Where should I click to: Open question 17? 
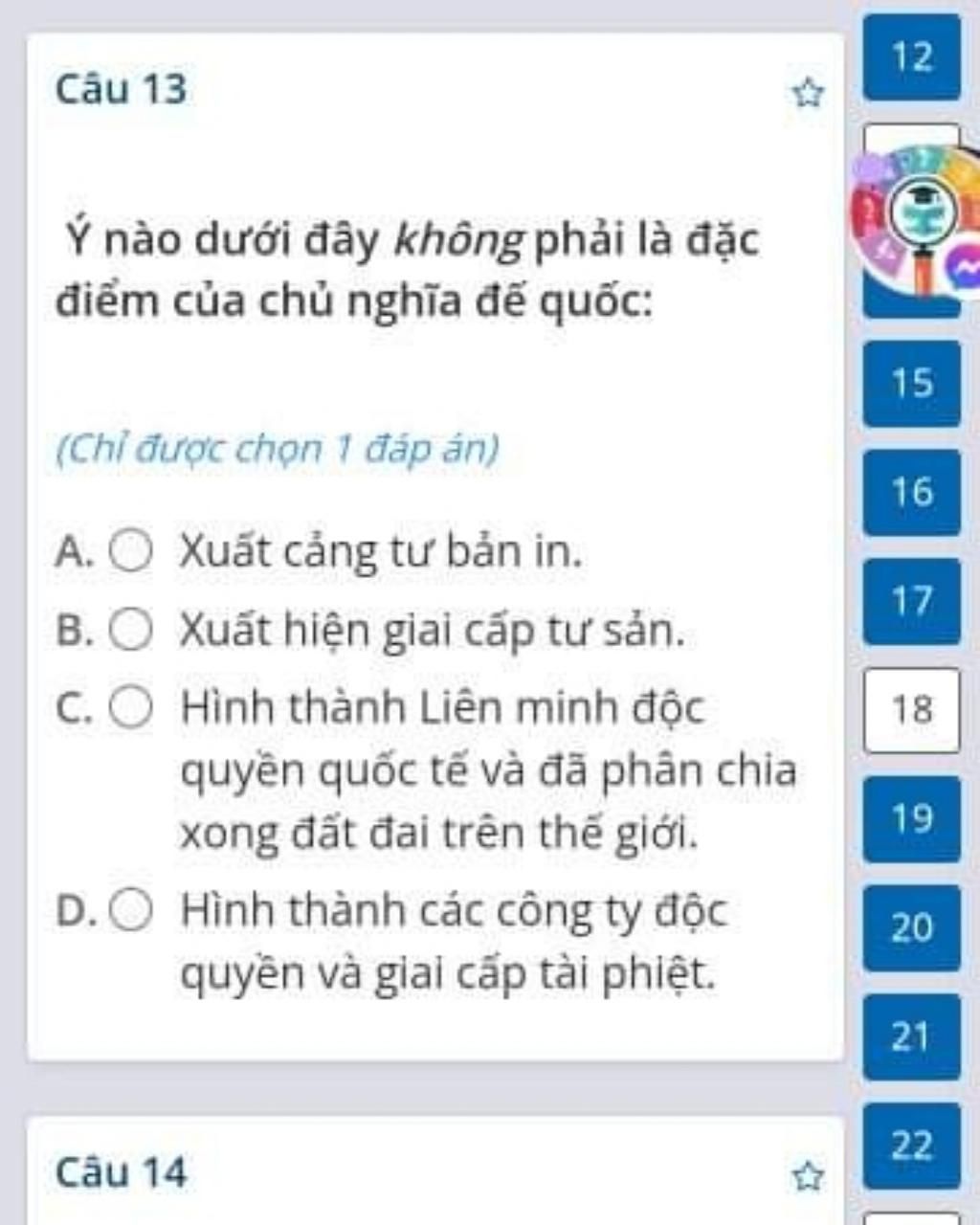[911, 601]
